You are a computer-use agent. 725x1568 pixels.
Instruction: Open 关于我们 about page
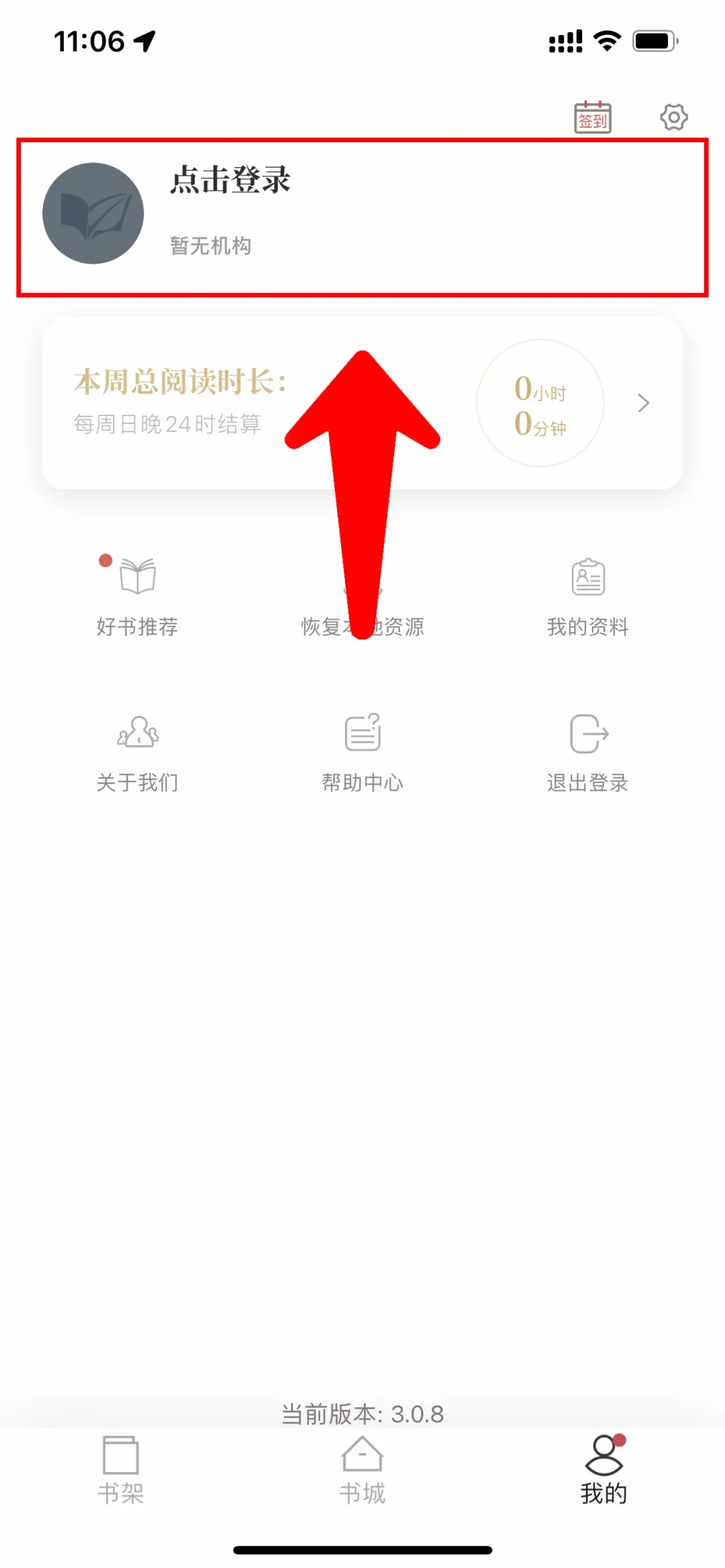[x=137, y=751]
